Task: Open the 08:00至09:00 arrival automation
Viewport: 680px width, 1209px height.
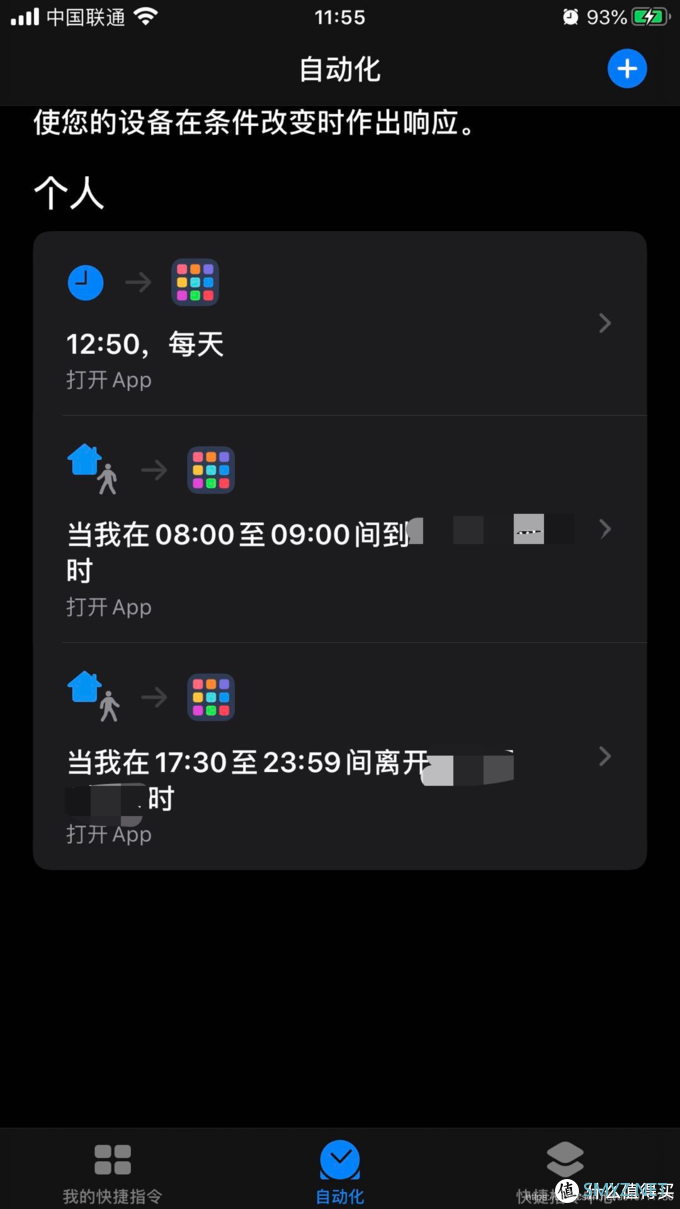Action: [339, 530]
